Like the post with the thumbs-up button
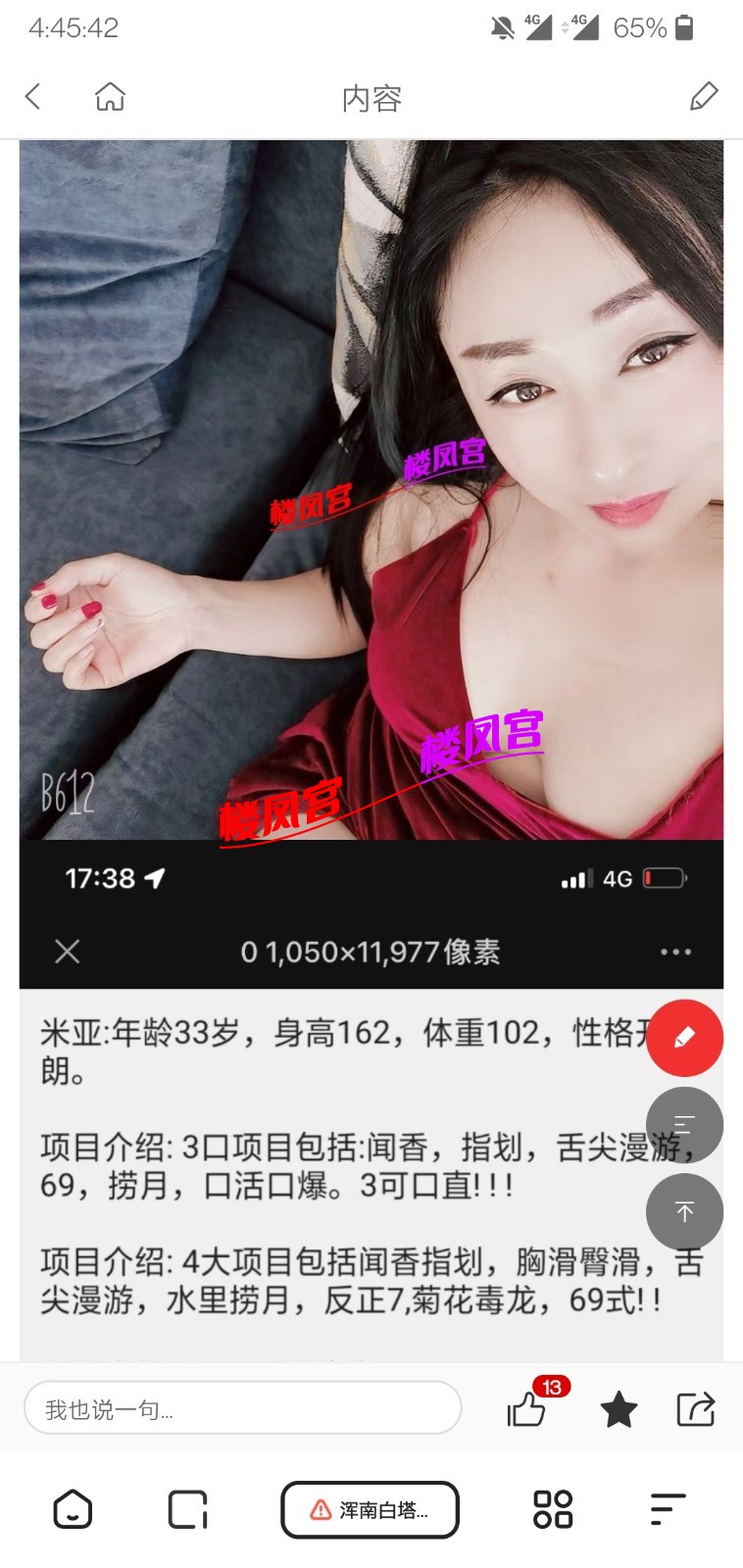 (526, 1411)
